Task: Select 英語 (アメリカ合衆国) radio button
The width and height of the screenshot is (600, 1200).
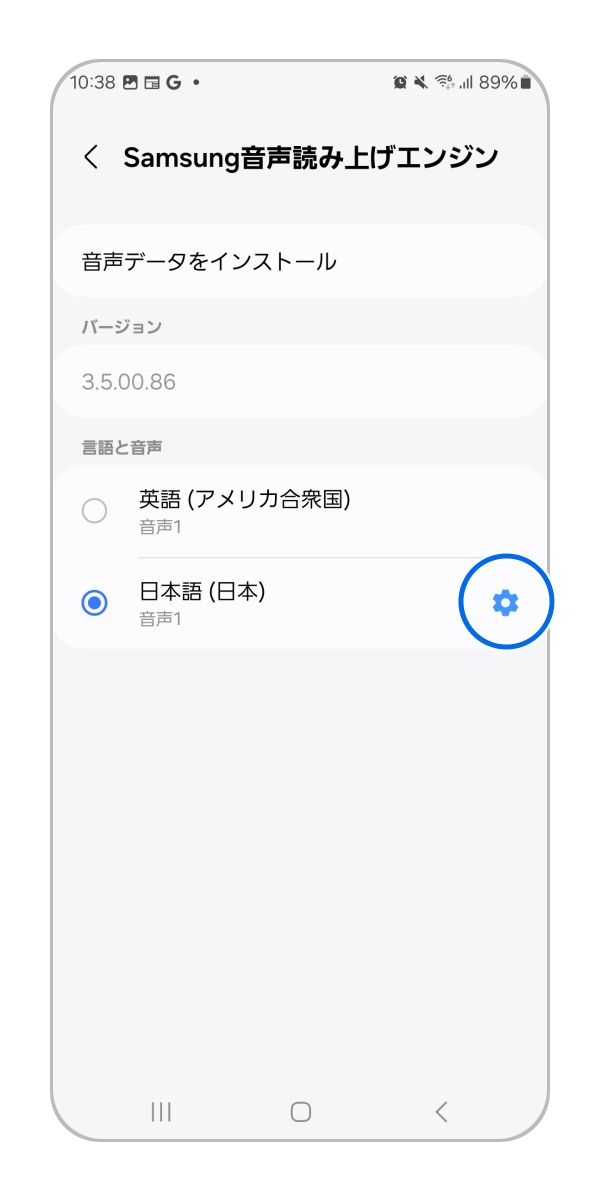Action: point(94,511)
